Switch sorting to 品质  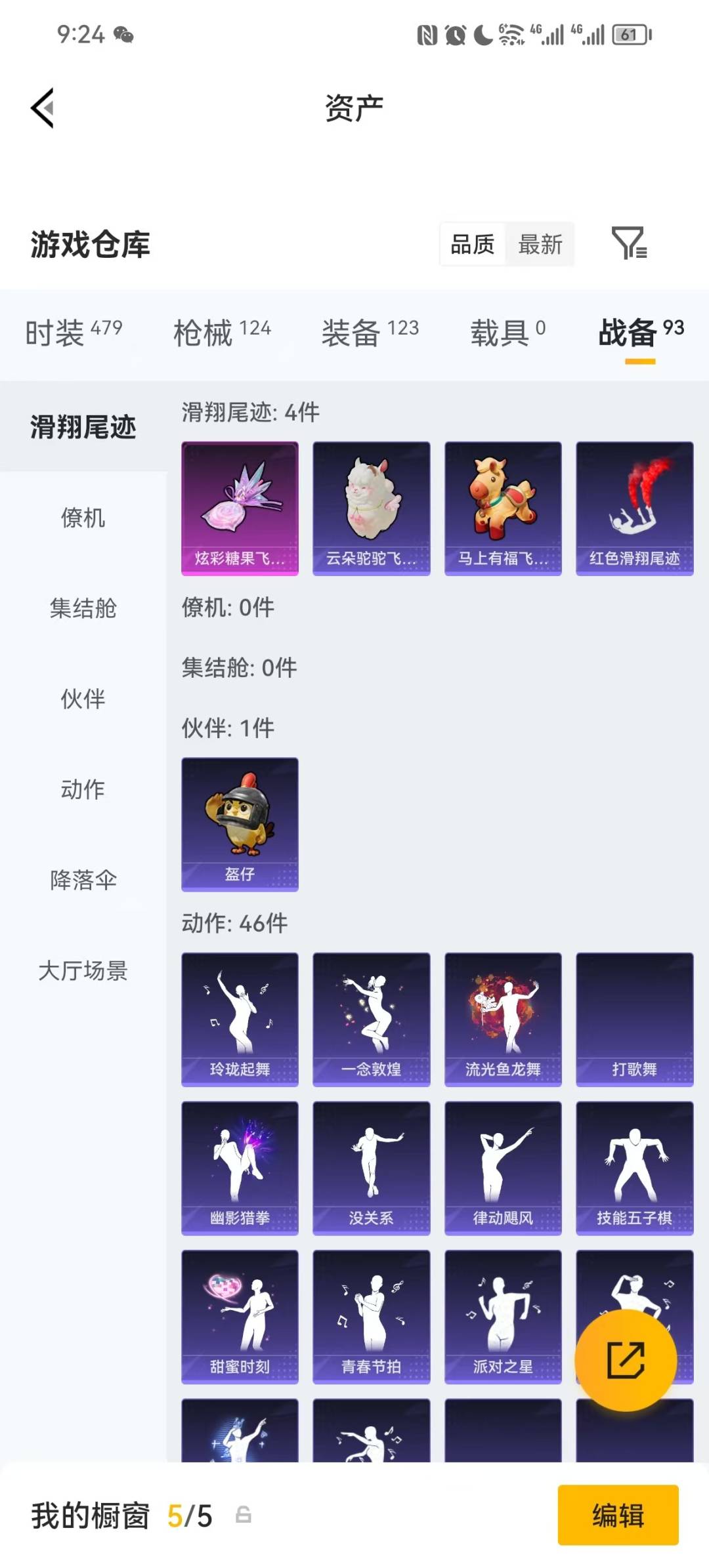click(473, 245)
